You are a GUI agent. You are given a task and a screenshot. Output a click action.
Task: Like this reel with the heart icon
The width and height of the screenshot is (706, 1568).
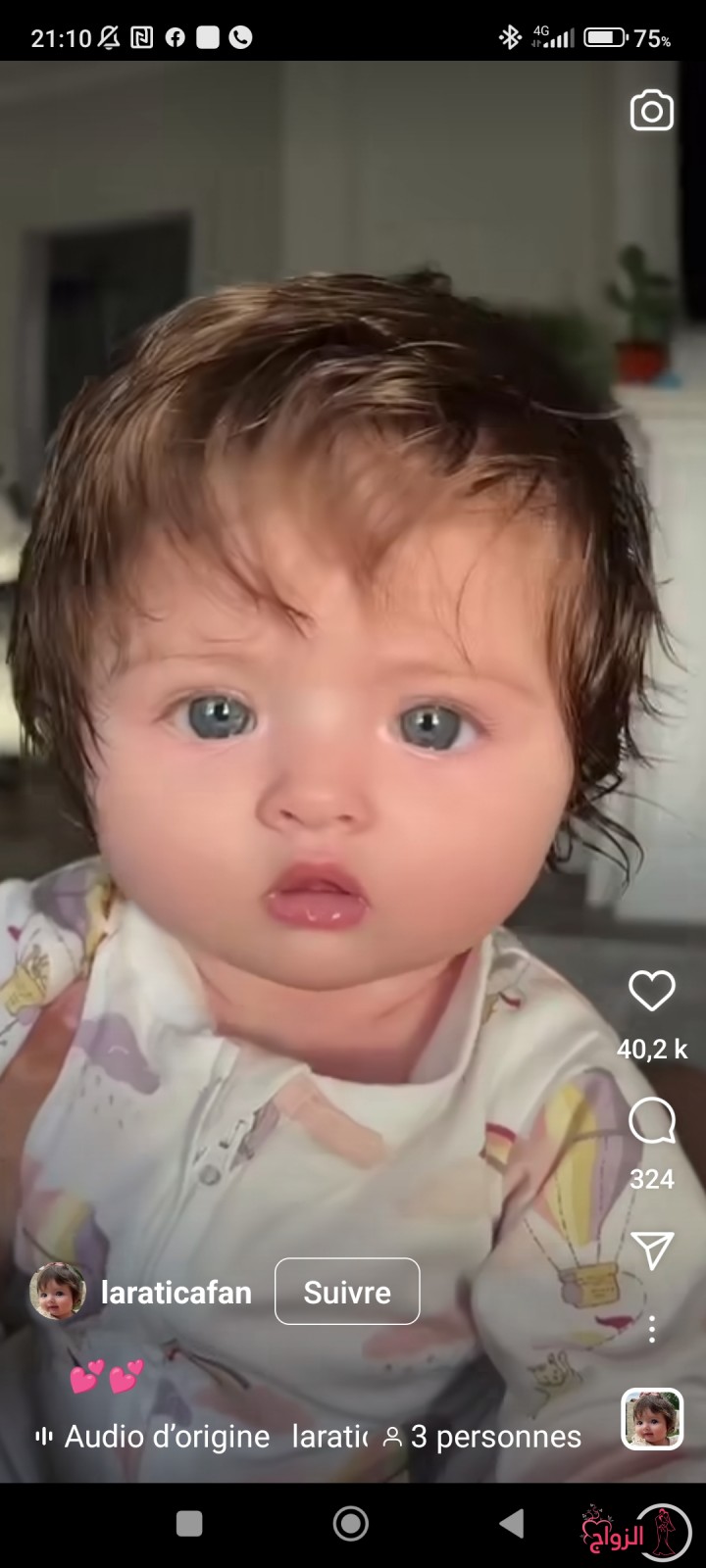(652, 991)
